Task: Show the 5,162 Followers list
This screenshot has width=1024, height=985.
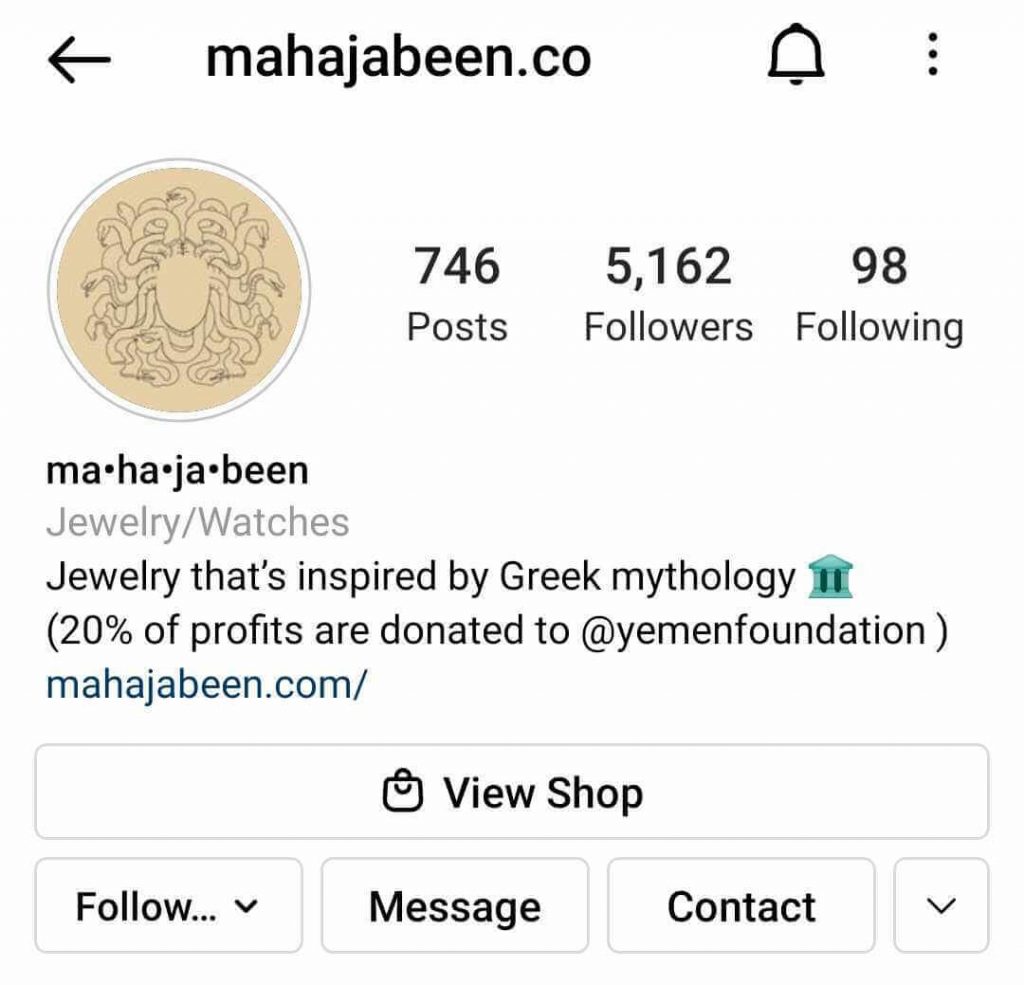Action: pos(668,294)
